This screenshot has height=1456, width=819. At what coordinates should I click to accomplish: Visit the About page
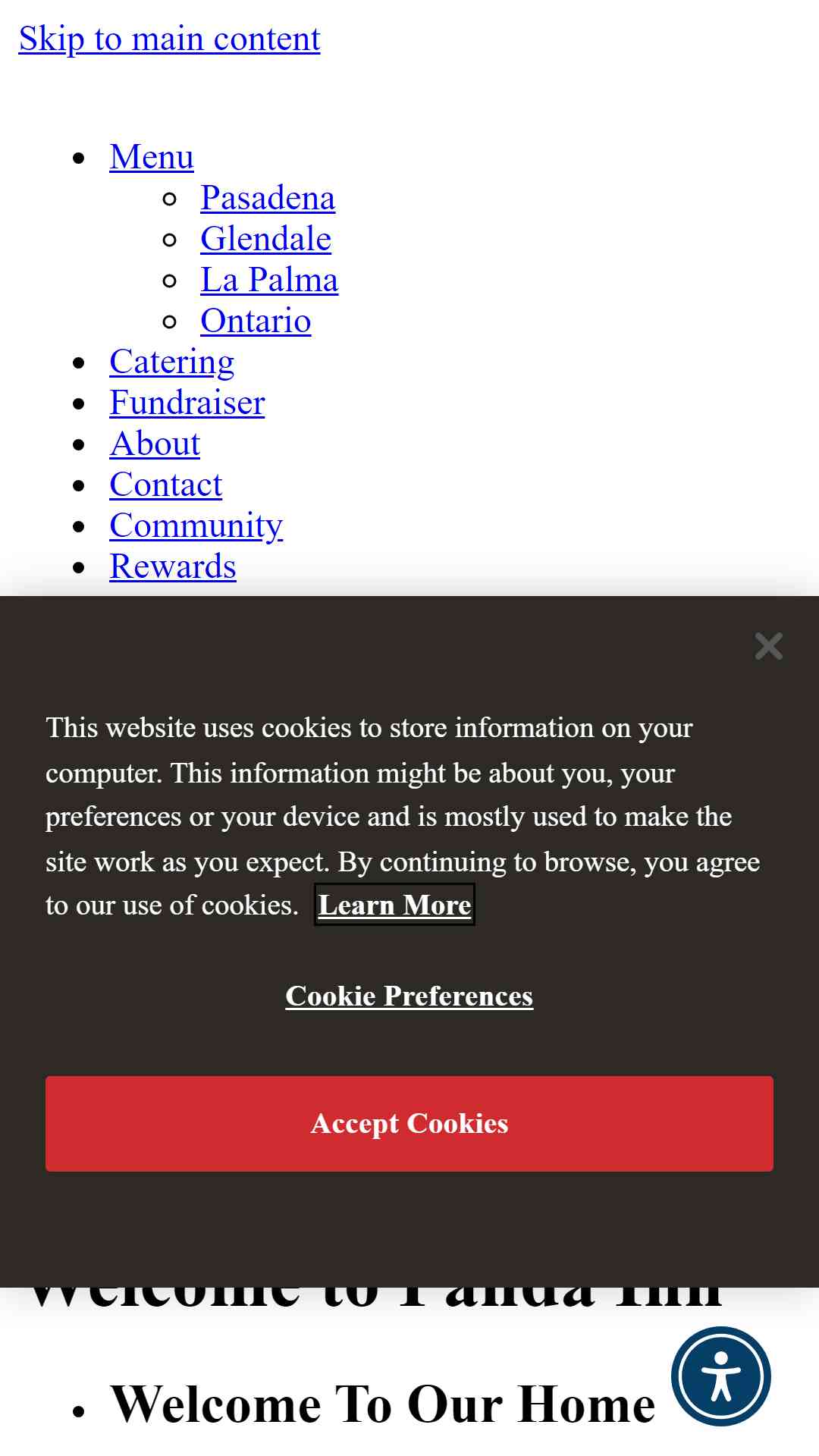click(155, 444)
